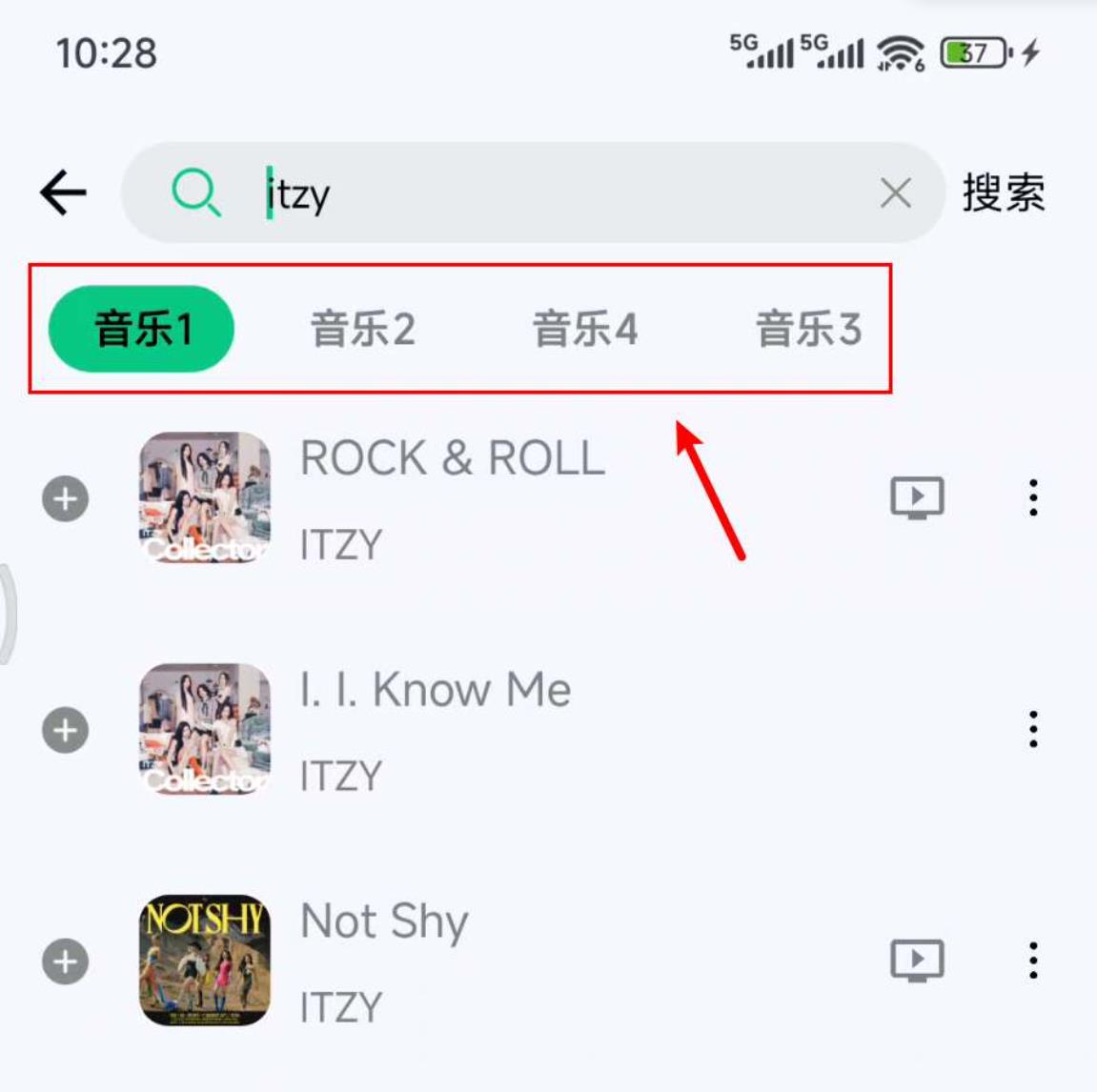Open more options for I. I. Know Me
Viewport: 1097px width, 1092px height.
click(x=1033, y=729)
